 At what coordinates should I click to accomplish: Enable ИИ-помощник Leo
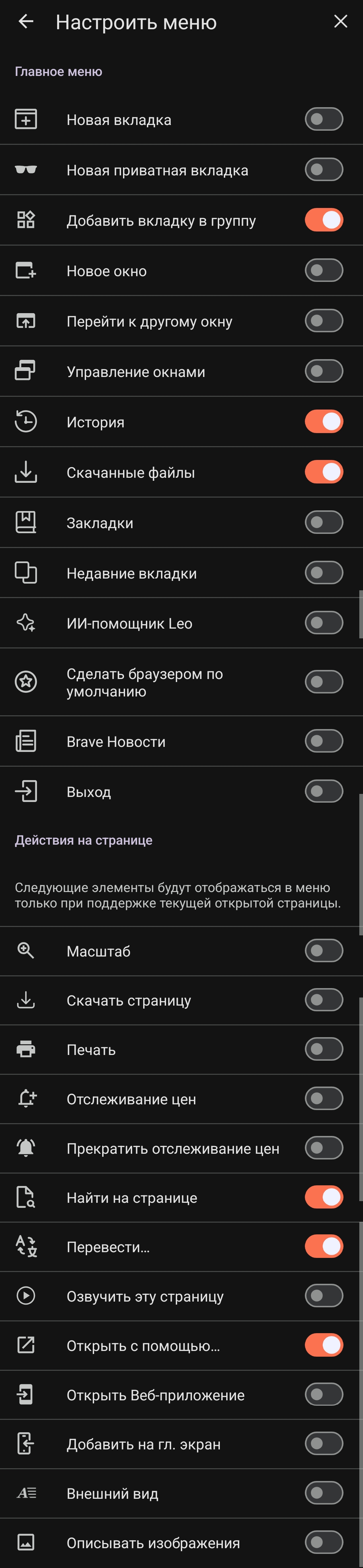[323, 623]
